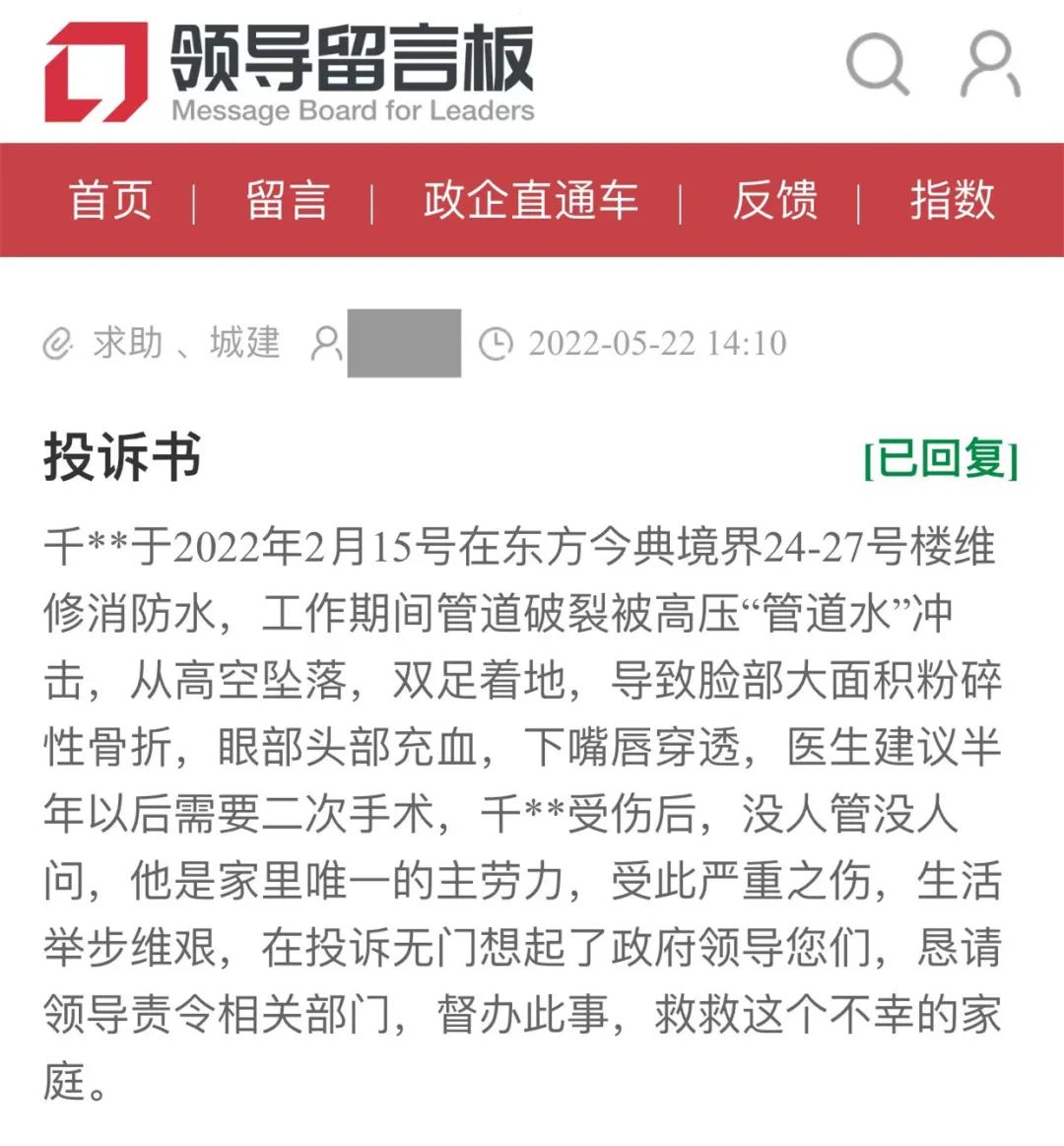The height and width of the screenshot is (1146, 1064).
Task: Open the search magnifier icon
Action: (876, 63)
